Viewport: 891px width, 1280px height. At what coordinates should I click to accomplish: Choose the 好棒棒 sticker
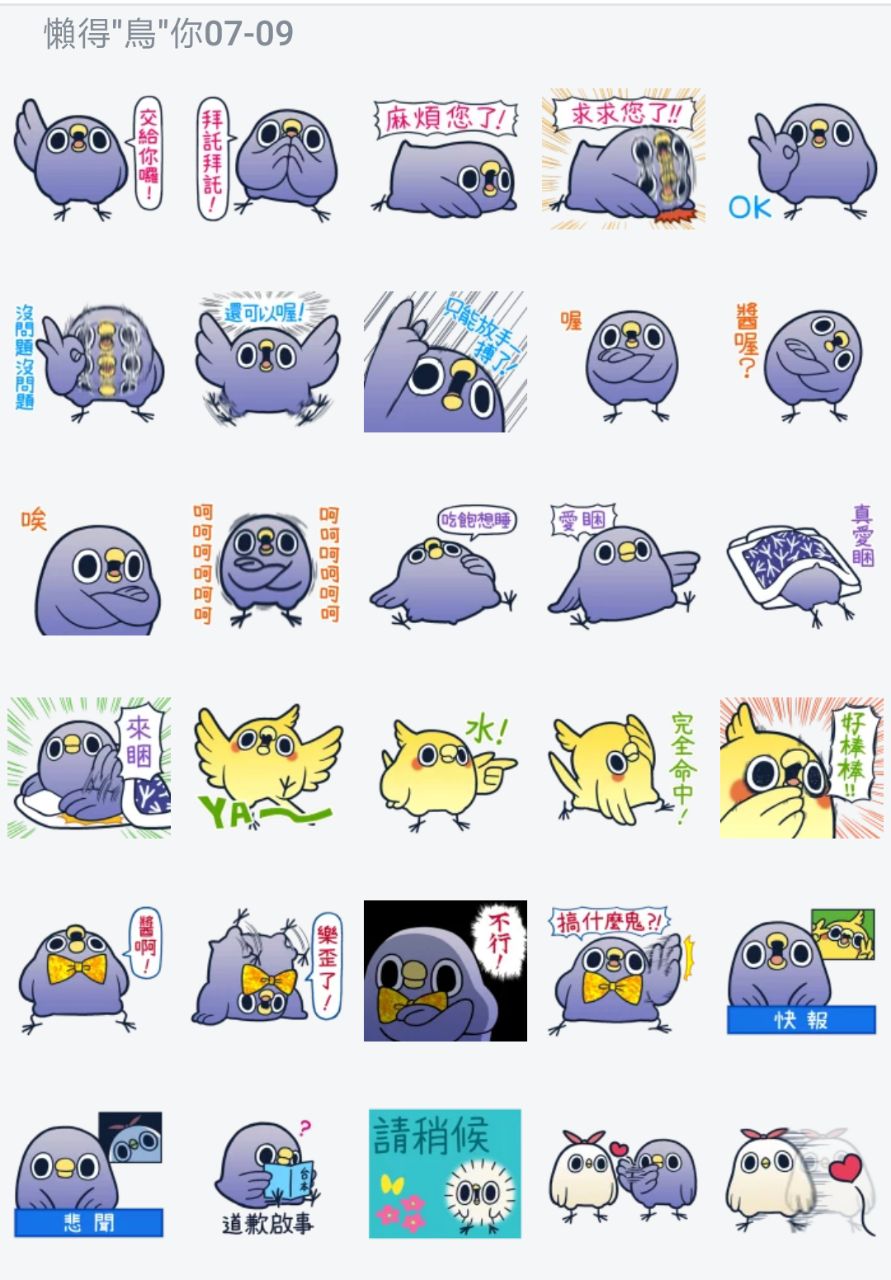(800, 768)
